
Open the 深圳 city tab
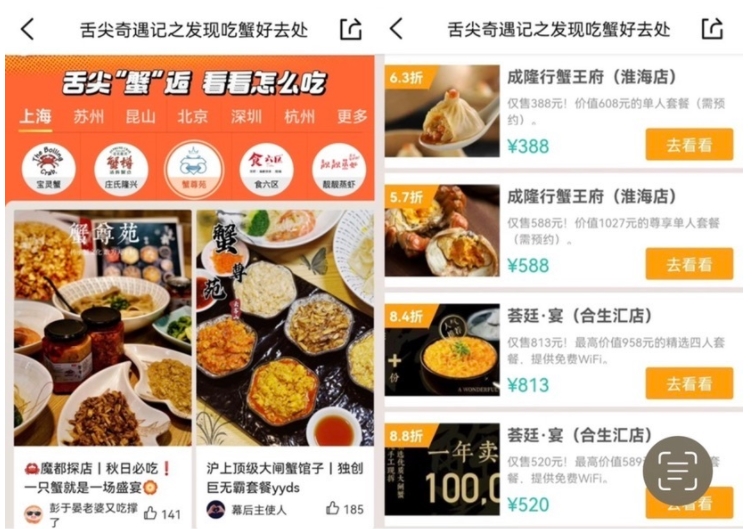(246, 116)
